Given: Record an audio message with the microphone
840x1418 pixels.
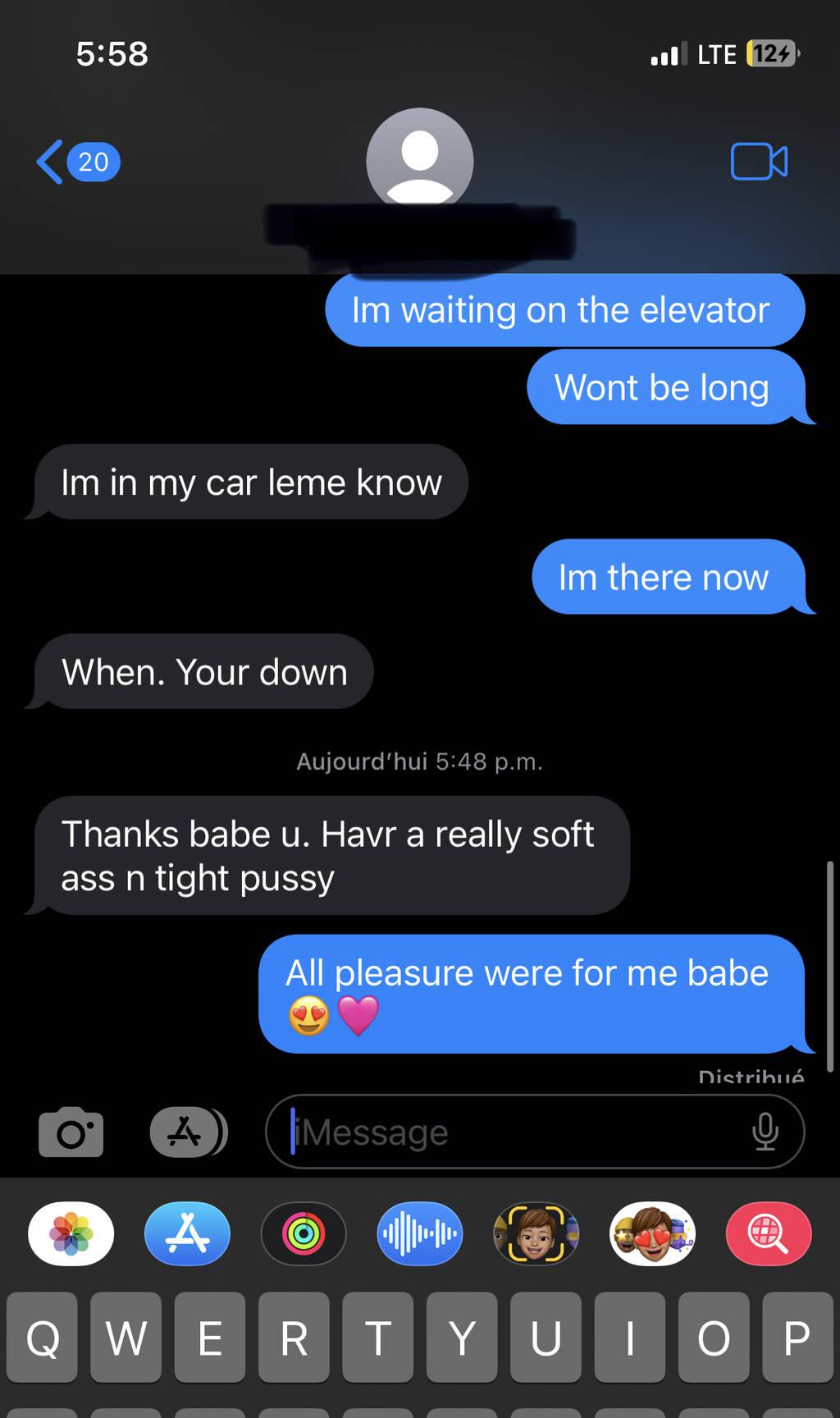Looking at the screenshot, I should [765, 1132].
